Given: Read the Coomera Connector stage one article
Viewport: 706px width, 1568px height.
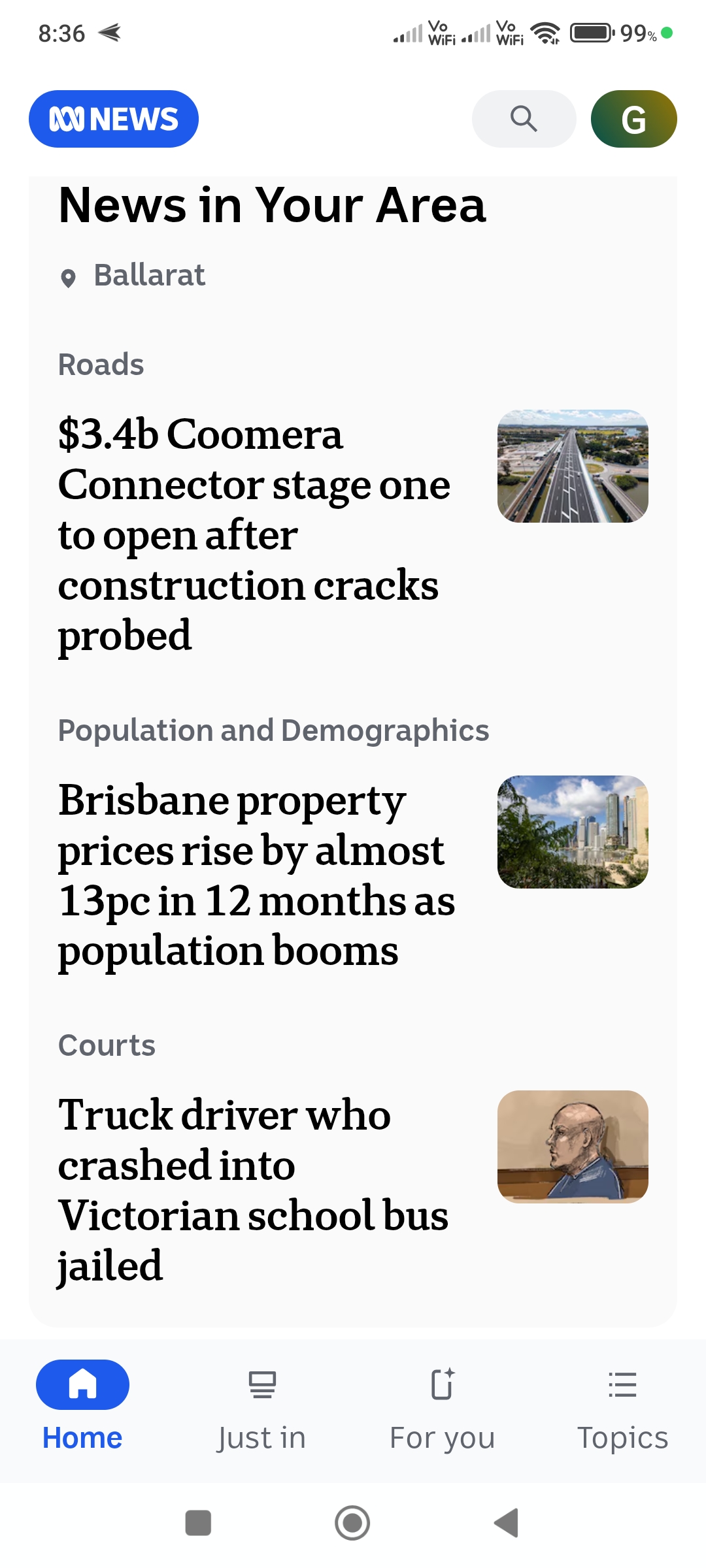Looking at the screenshot, I should pyautogui.click(x=254, y=534).
